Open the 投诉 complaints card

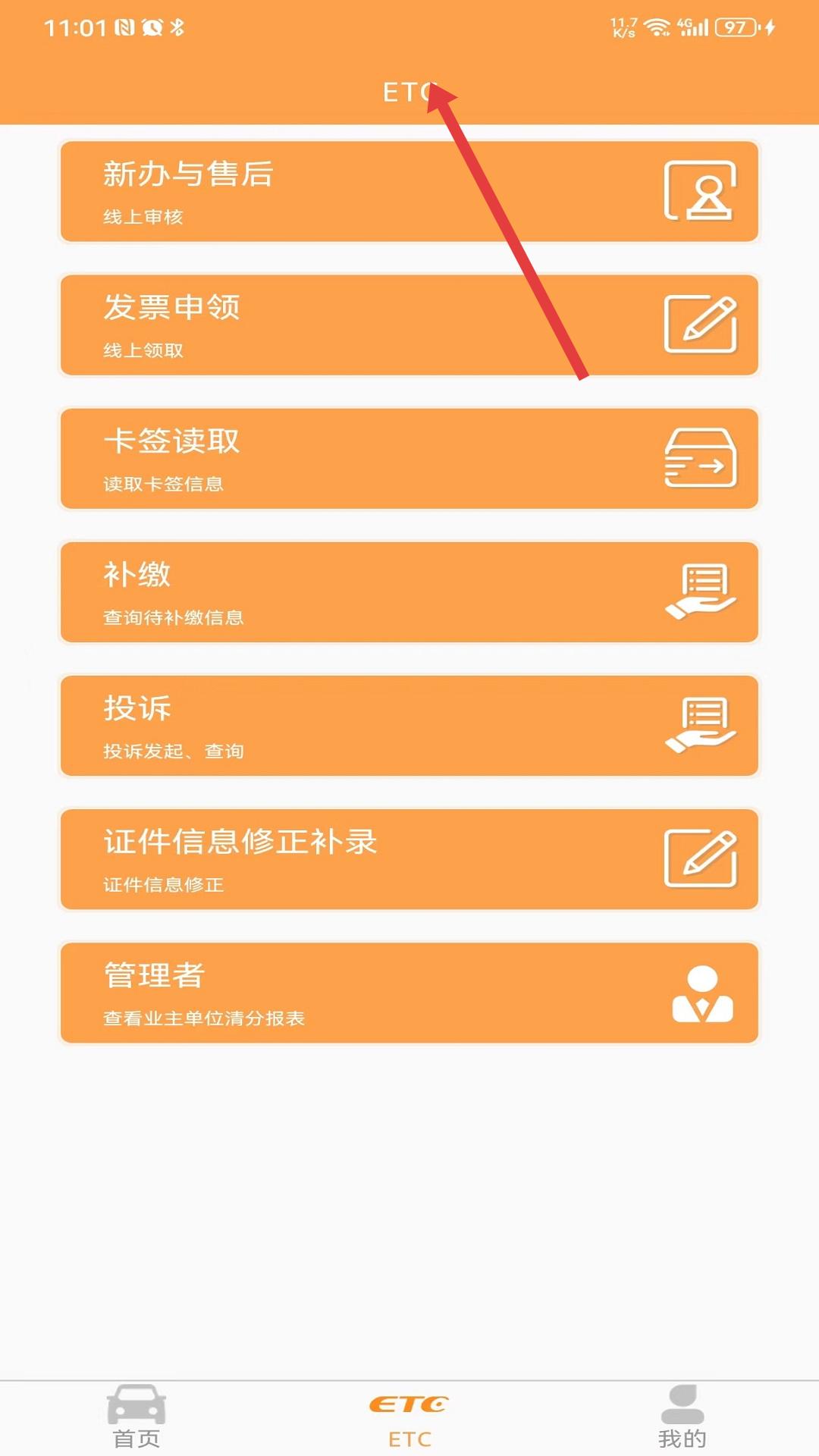pyautogui.click(x=409, y=726)
